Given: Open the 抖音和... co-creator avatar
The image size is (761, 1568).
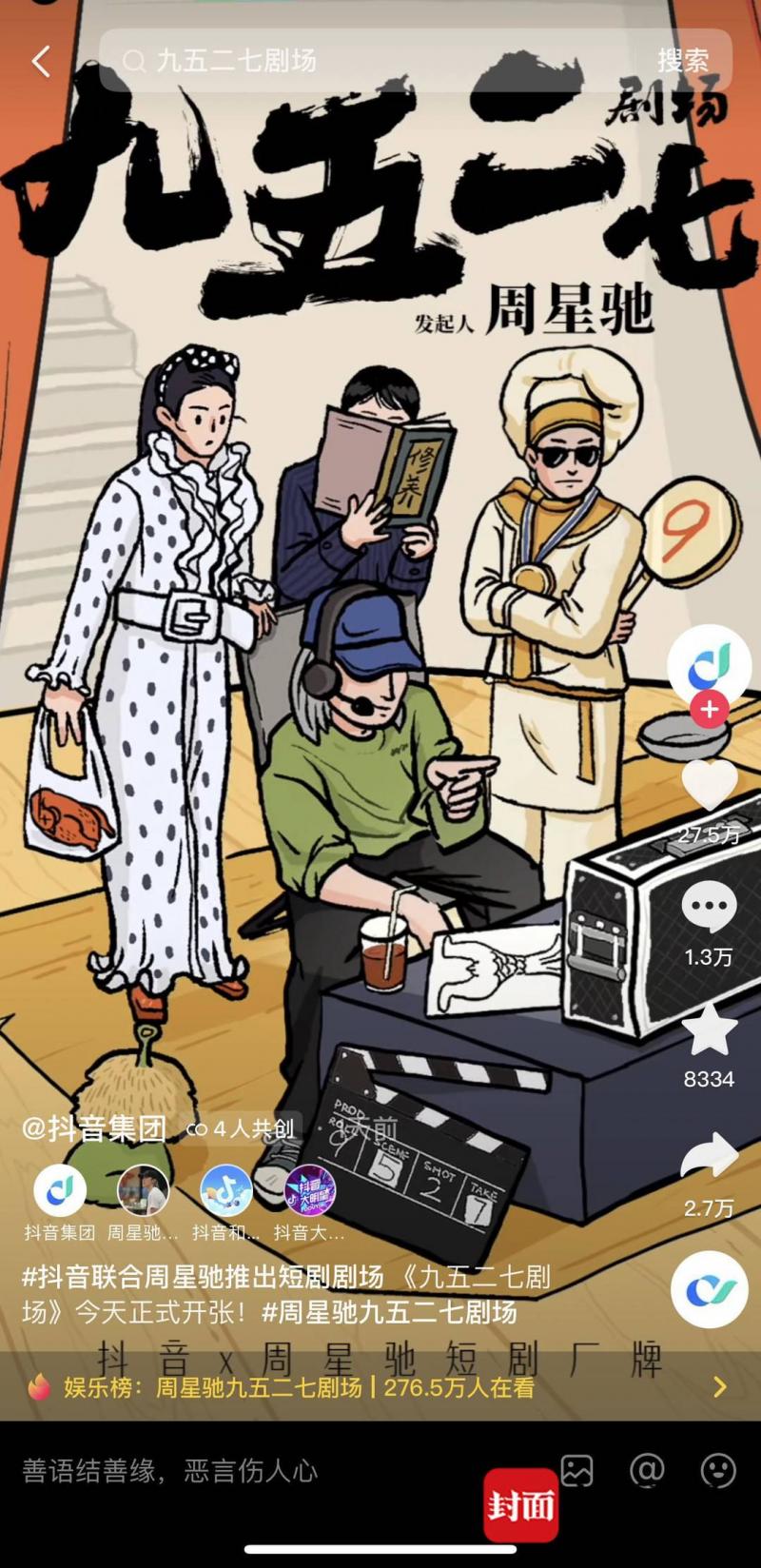Looking at the screenshot, I should coord(225,1190).
